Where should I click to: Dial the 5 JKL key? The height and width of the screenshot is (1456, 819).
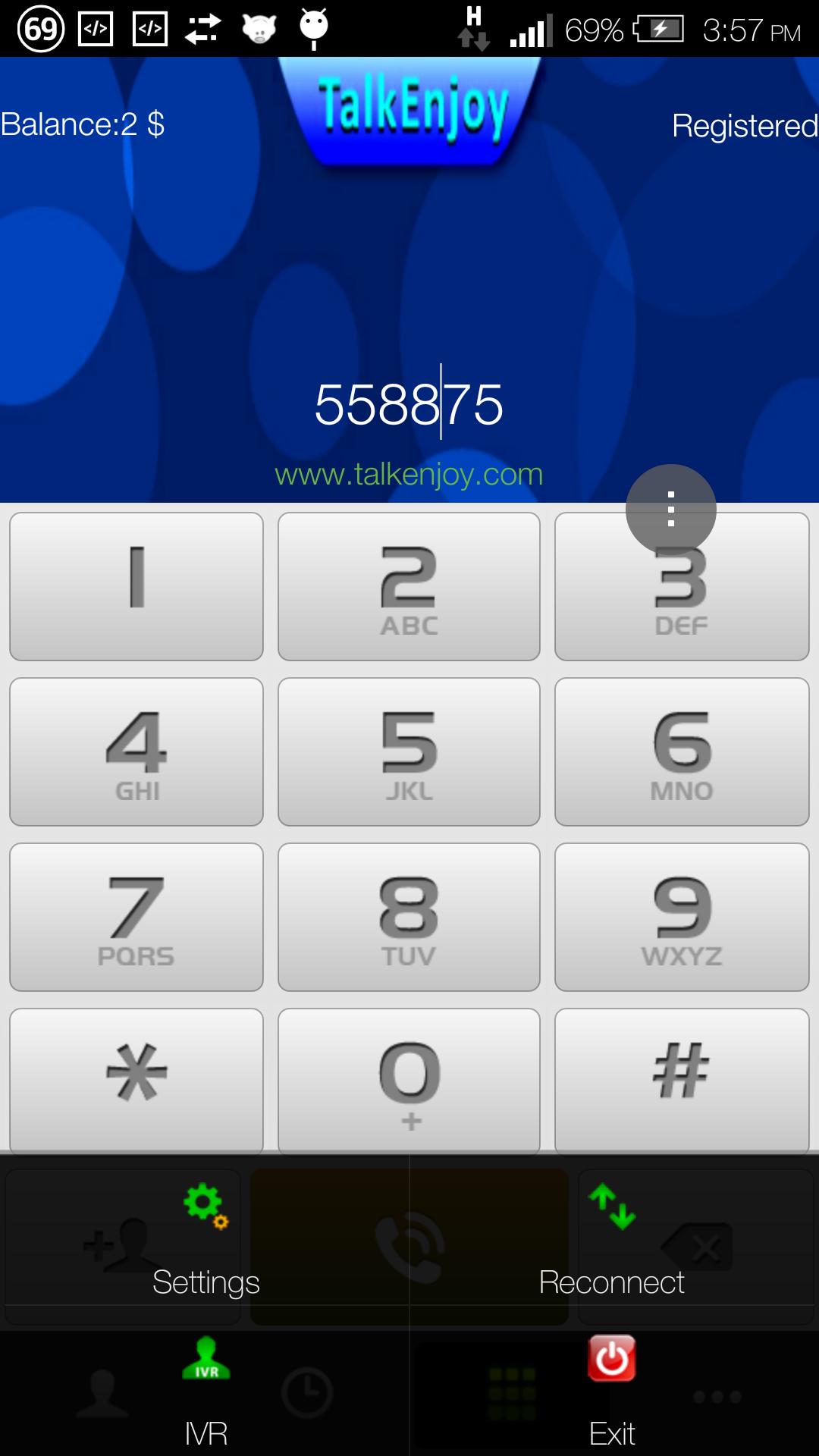[409, 751]
